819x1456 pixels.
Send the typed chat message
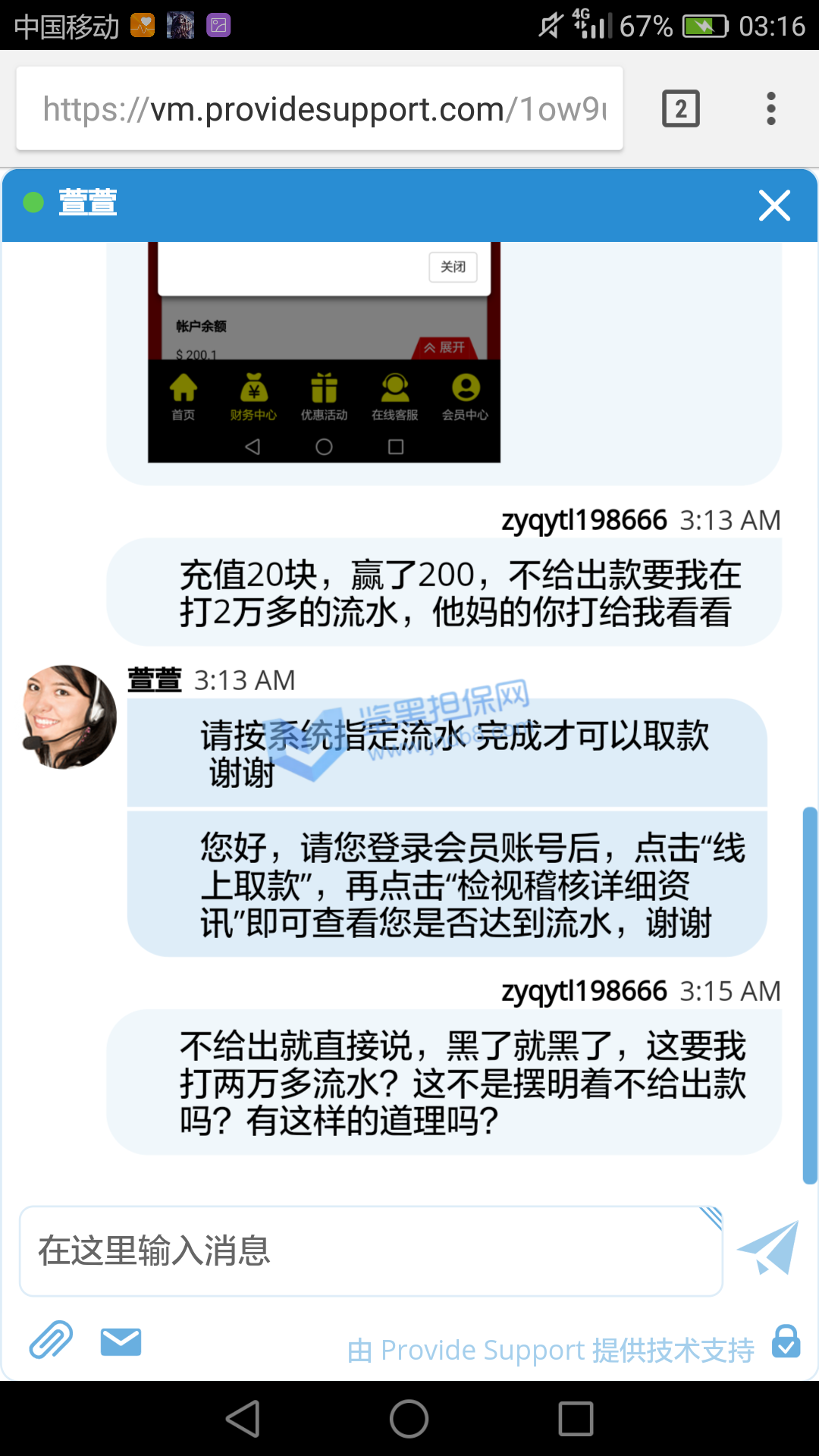pos(768,1249)
